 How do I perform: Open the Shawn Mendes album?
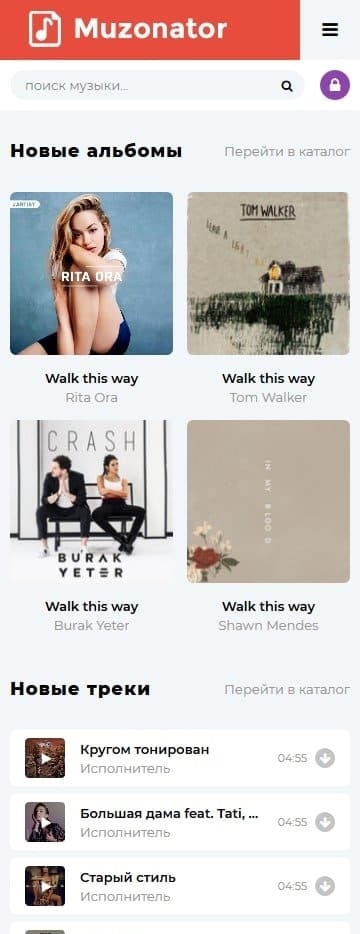269,502
